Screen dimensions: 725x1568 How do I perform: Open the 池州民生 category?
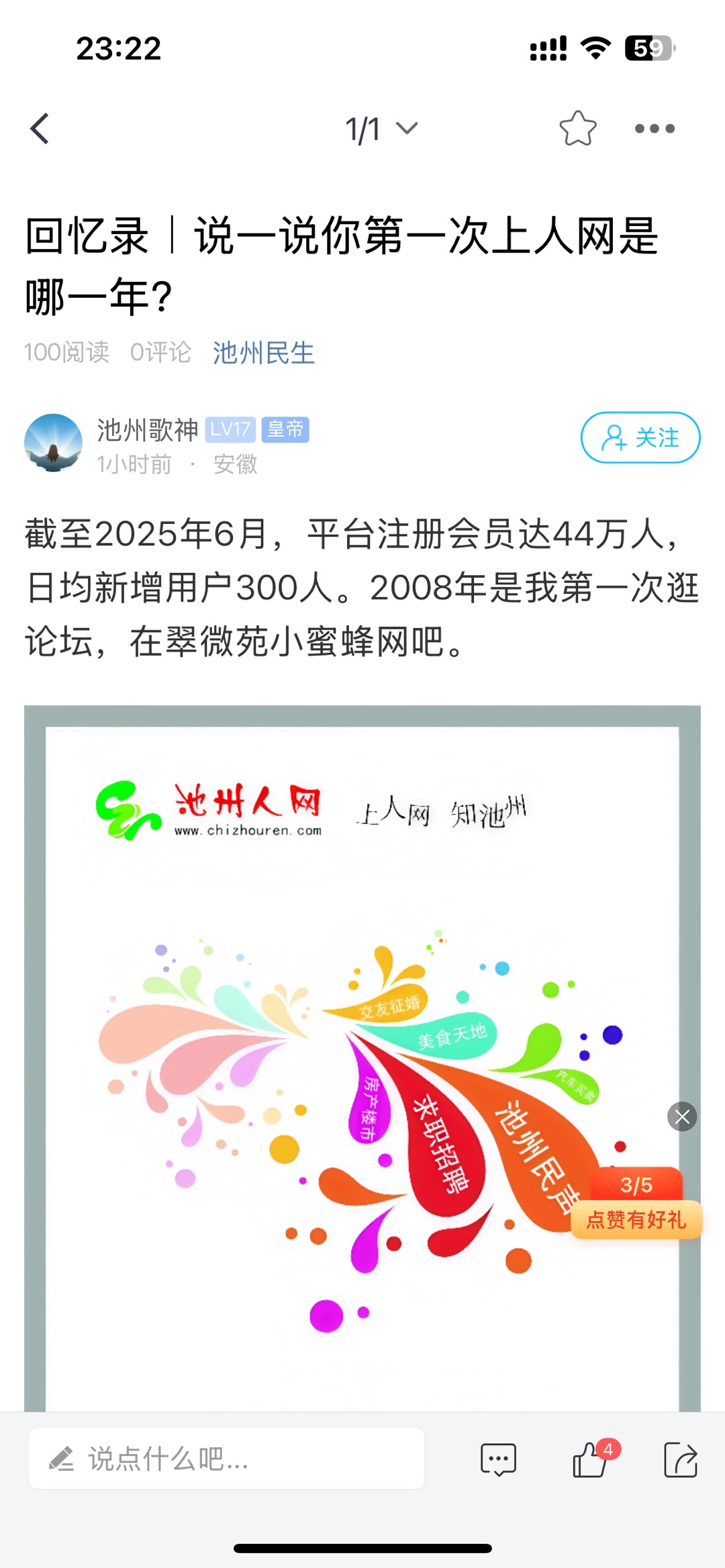pos(263,352)
